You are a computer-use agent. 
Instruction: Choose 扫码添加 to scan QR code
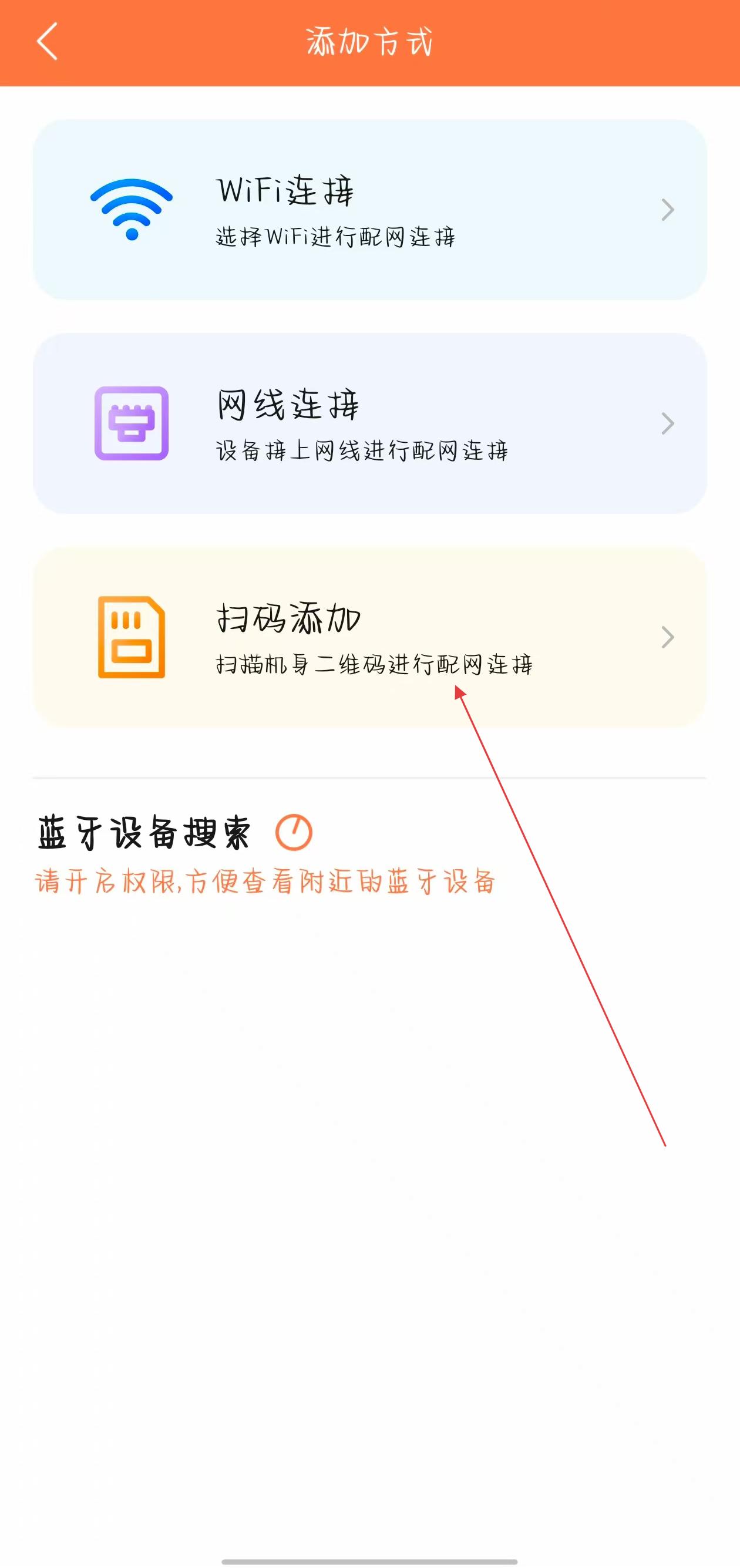tap(369, 637)
